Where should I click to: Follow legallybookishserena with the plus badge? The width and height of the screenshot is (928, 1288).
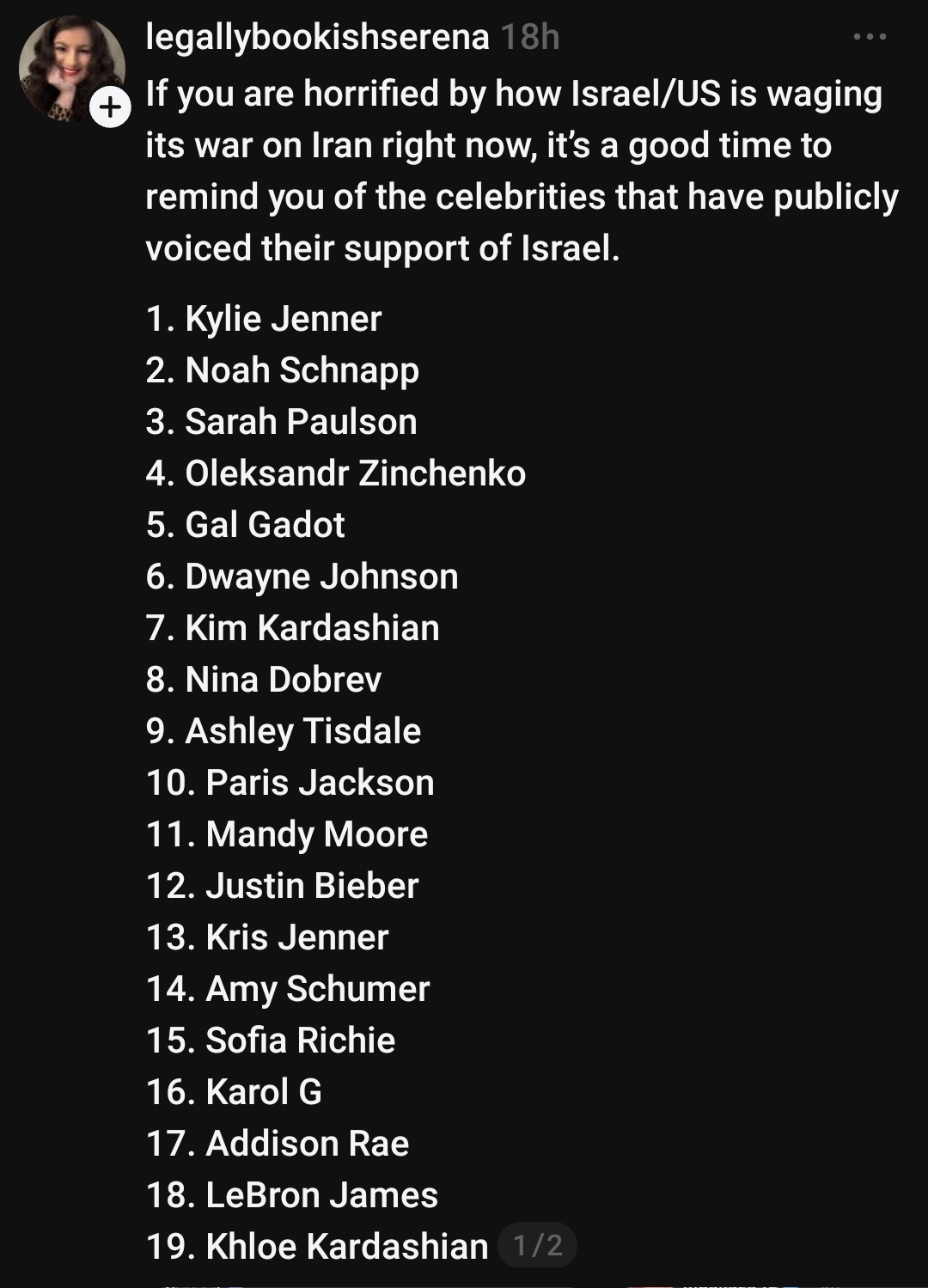click(110, 107)
